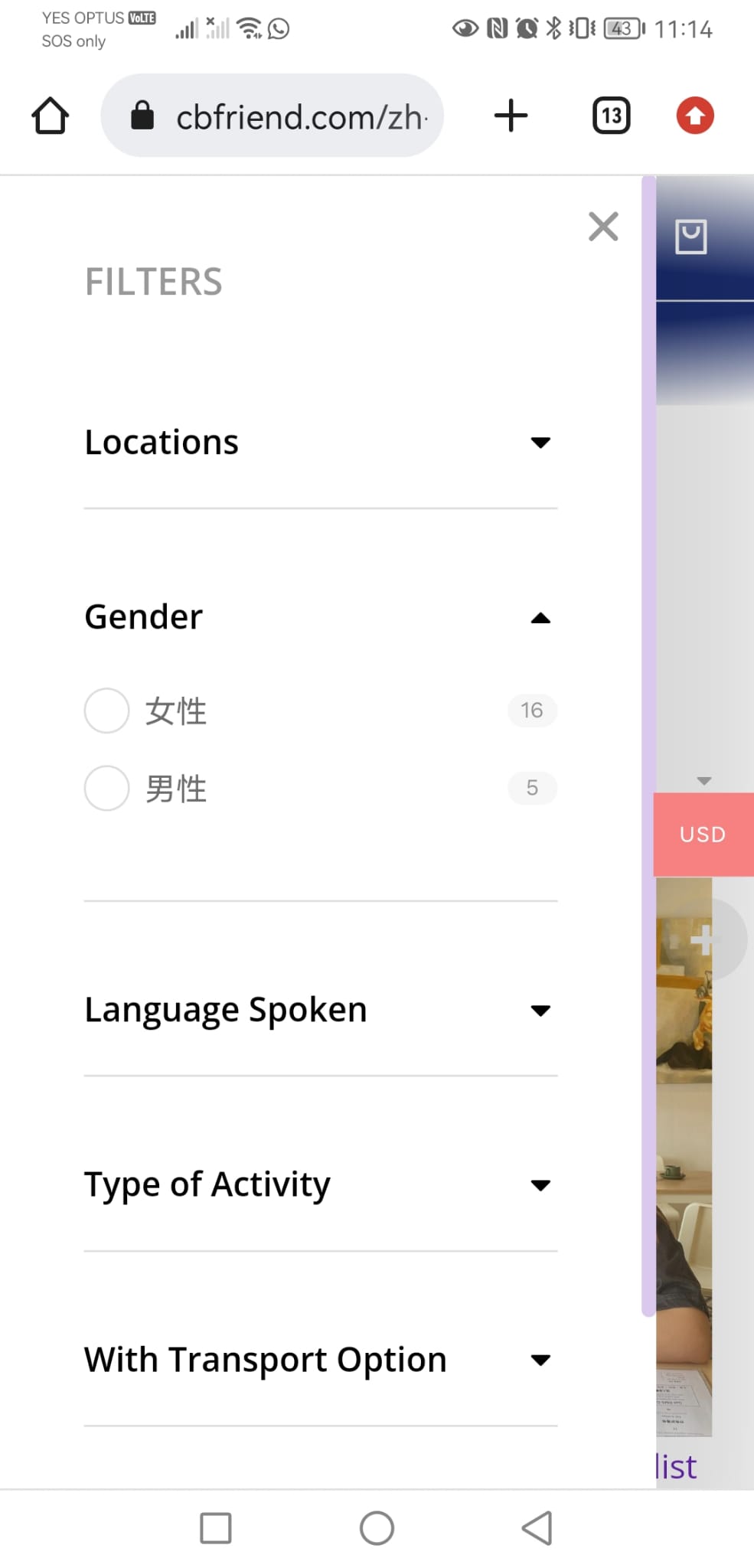The image size is (754, 1568).
Task: Open the shopping bag icon
Action: pos(691,237)
